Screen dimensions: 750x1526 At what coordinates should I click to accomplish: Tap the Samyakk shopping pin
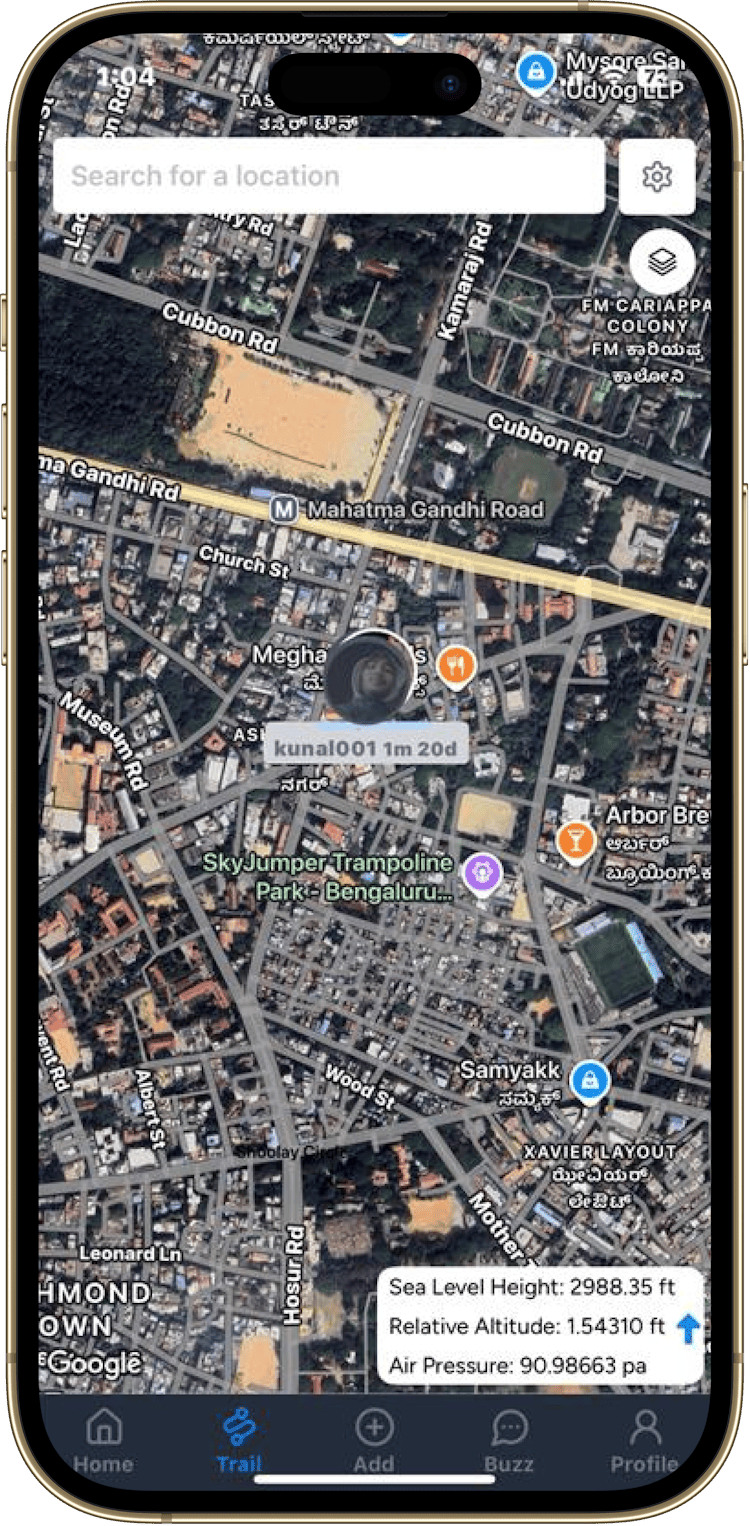pyautogui.click(x=590, y=1081)
